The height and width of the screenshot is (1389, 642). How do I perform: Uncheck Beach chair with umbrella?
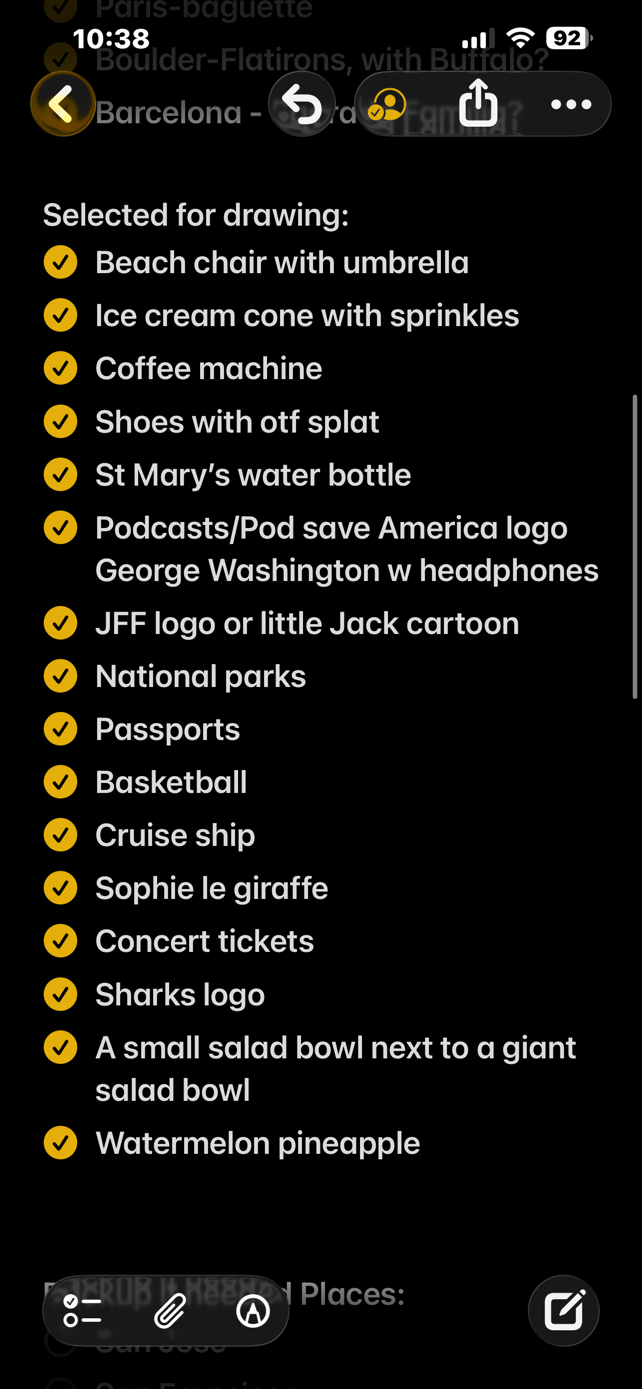point(61,262)
